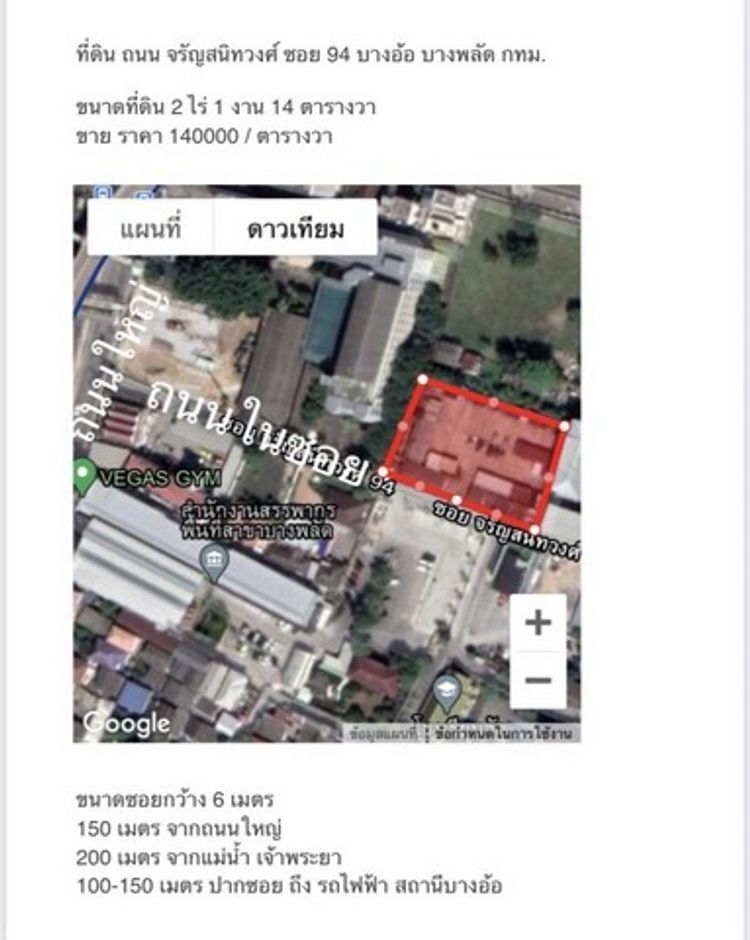The height and width of the screenshot is (940, 750).
Task: Switch to the แผนที่ map view
Action: pyautogui.click(x=150, y=229)
